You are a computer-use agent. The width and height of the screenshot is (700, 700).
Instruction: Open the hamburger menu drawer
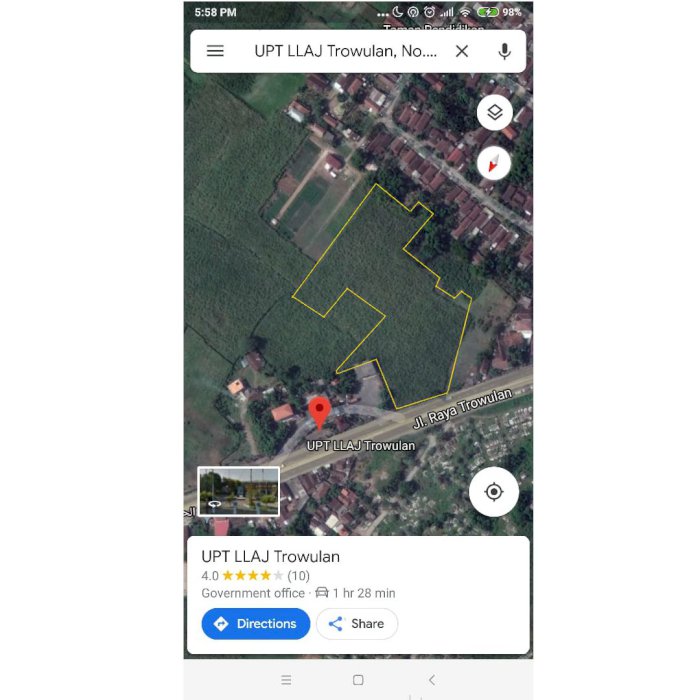click(x=215, y=51)
